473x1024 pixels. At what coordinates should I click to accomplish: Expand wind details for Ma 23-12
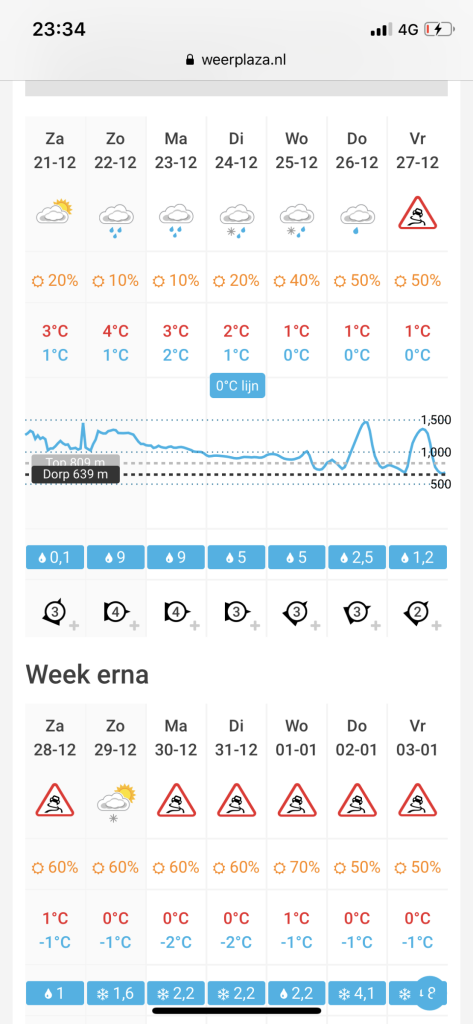(x=194, y=626)
